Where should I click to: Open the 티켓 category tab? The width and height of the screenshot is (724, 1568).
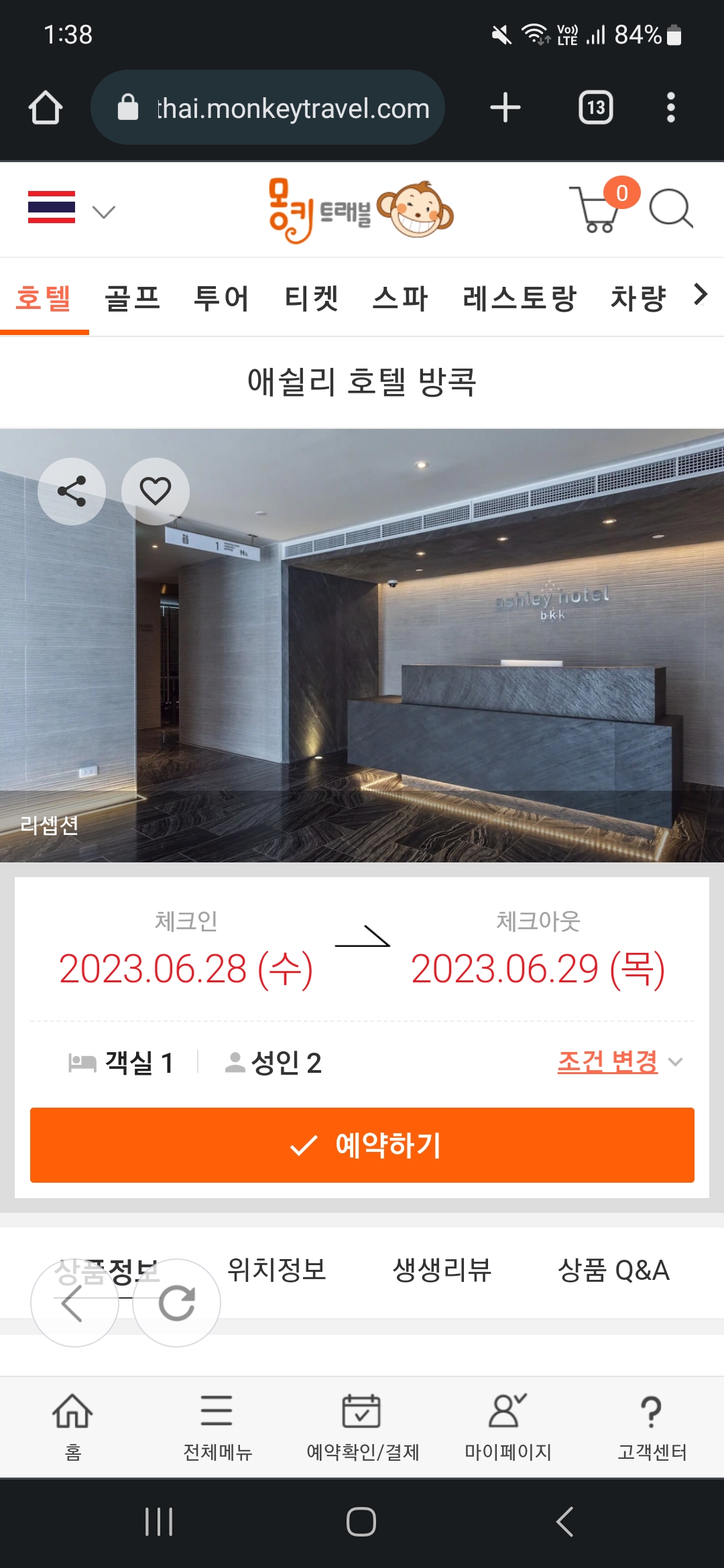(x=311, y=298)
